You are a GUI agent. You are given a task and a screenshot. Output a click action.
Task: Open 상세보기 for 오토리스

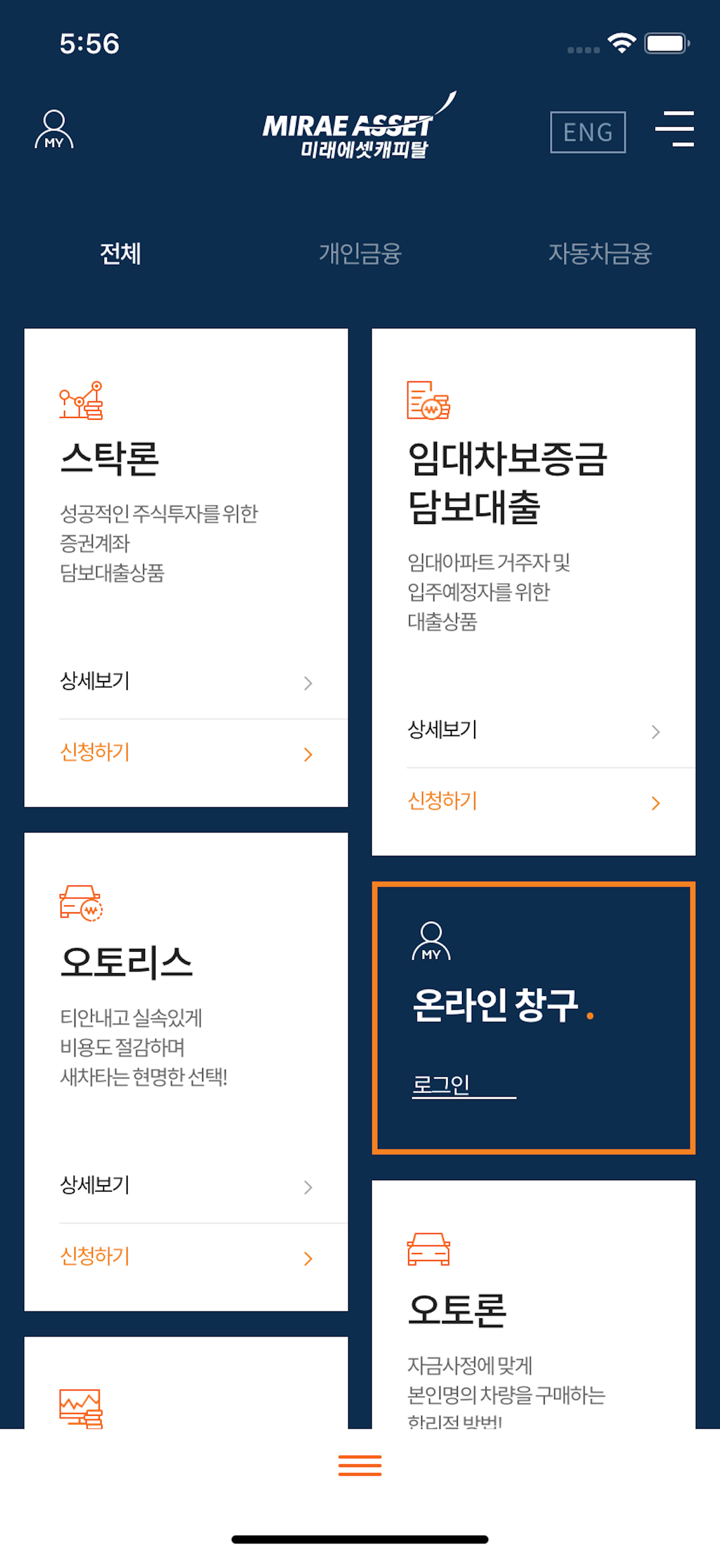[x=186, y=1186]
